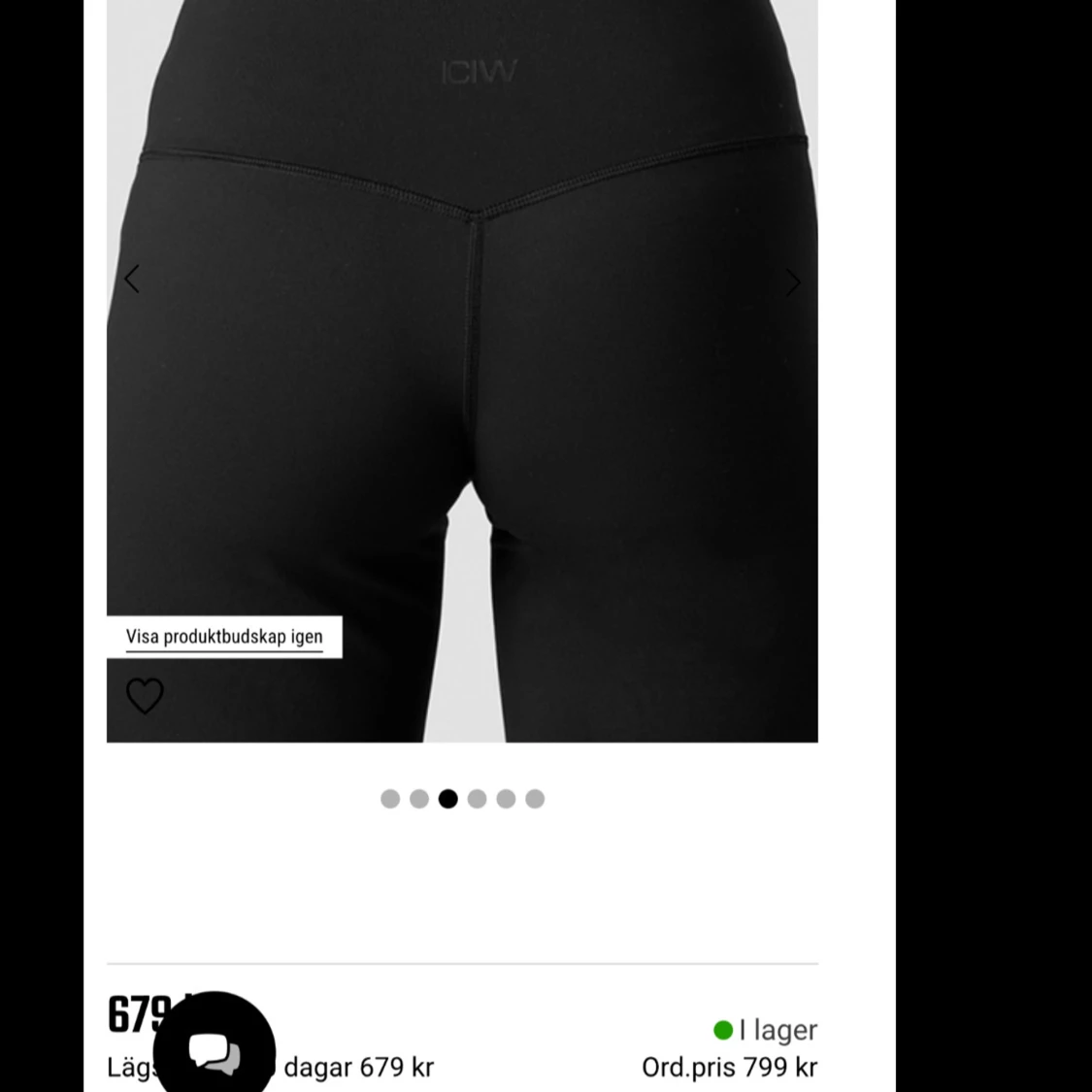Add product to favorites with heart icon
1092x1092 pixels.
[145, 696]
